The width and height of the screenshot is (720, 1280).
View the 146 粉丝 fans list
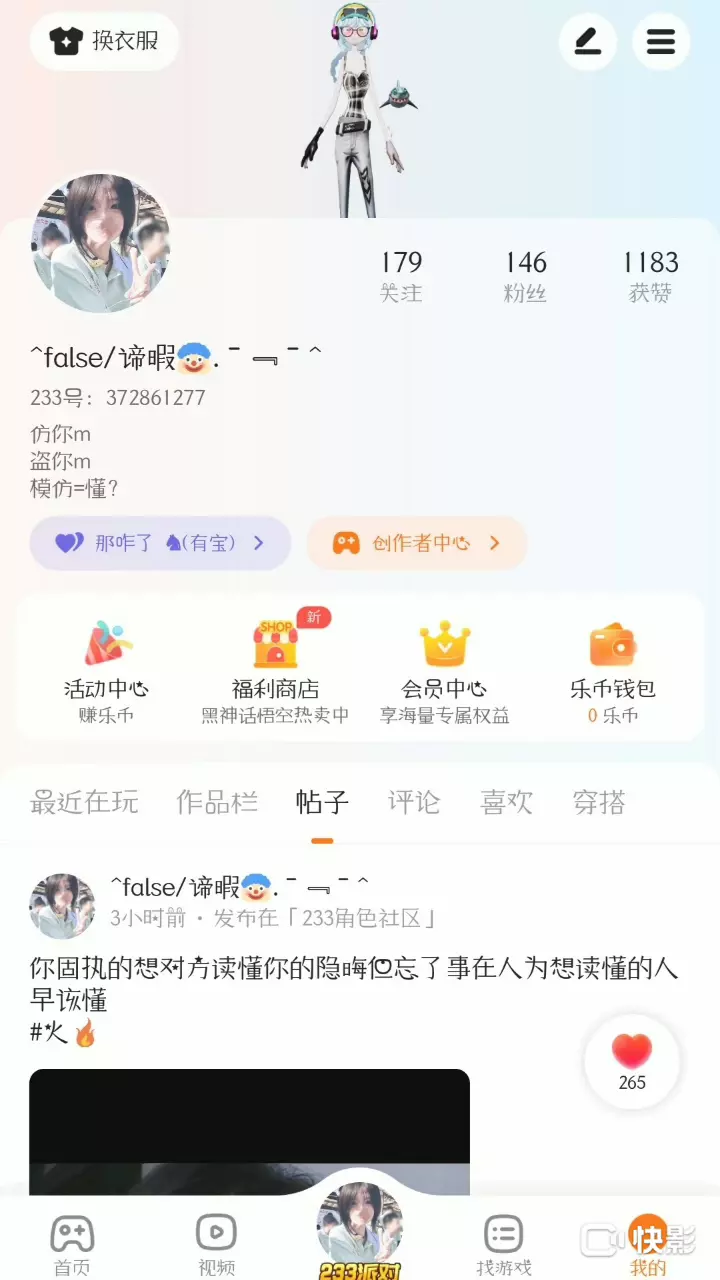click(x=525, y=277)
